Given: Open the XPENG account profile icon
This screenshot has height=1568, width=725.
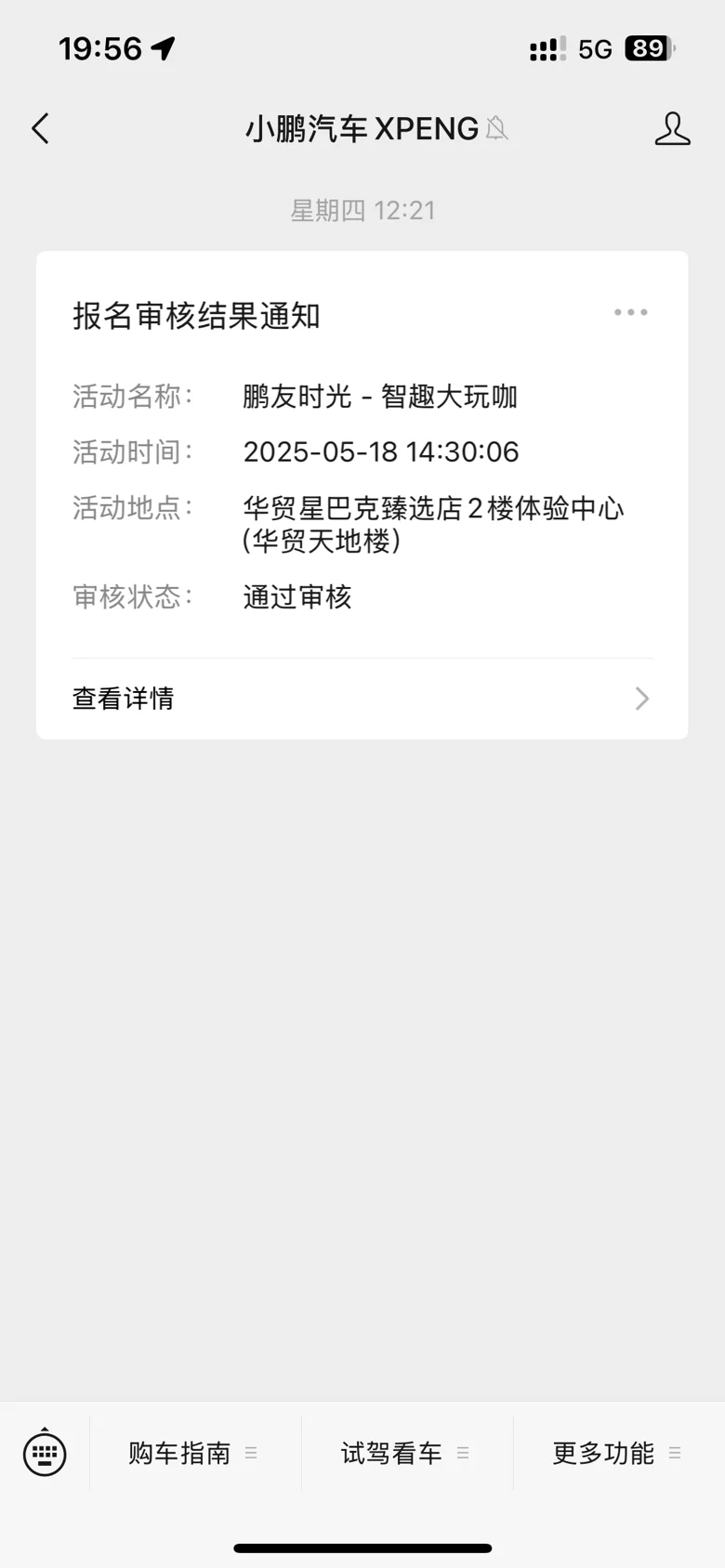Looking at the screenshot, I should (x=672, y=128).
